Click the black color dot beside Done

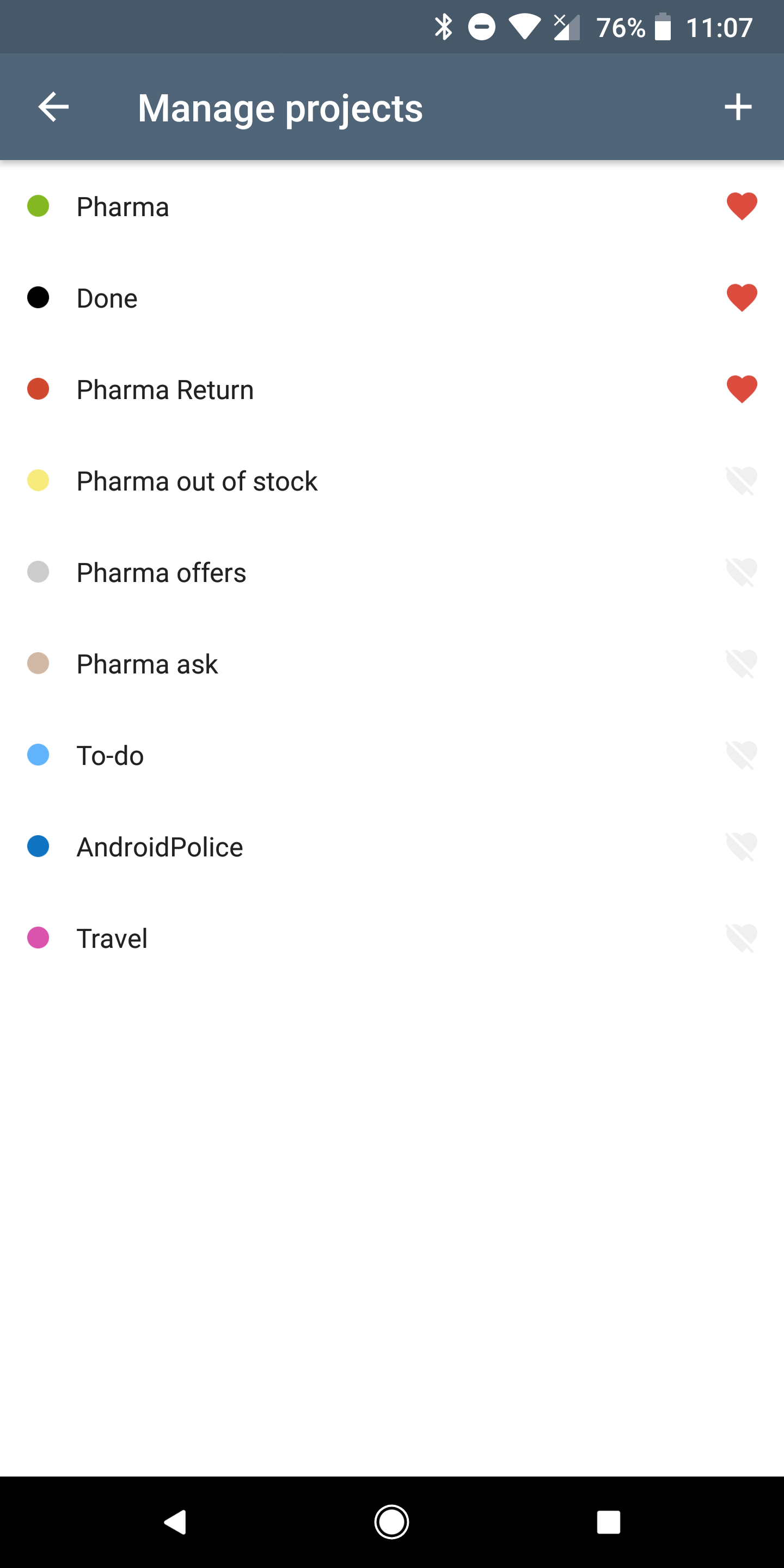point(39,298)
